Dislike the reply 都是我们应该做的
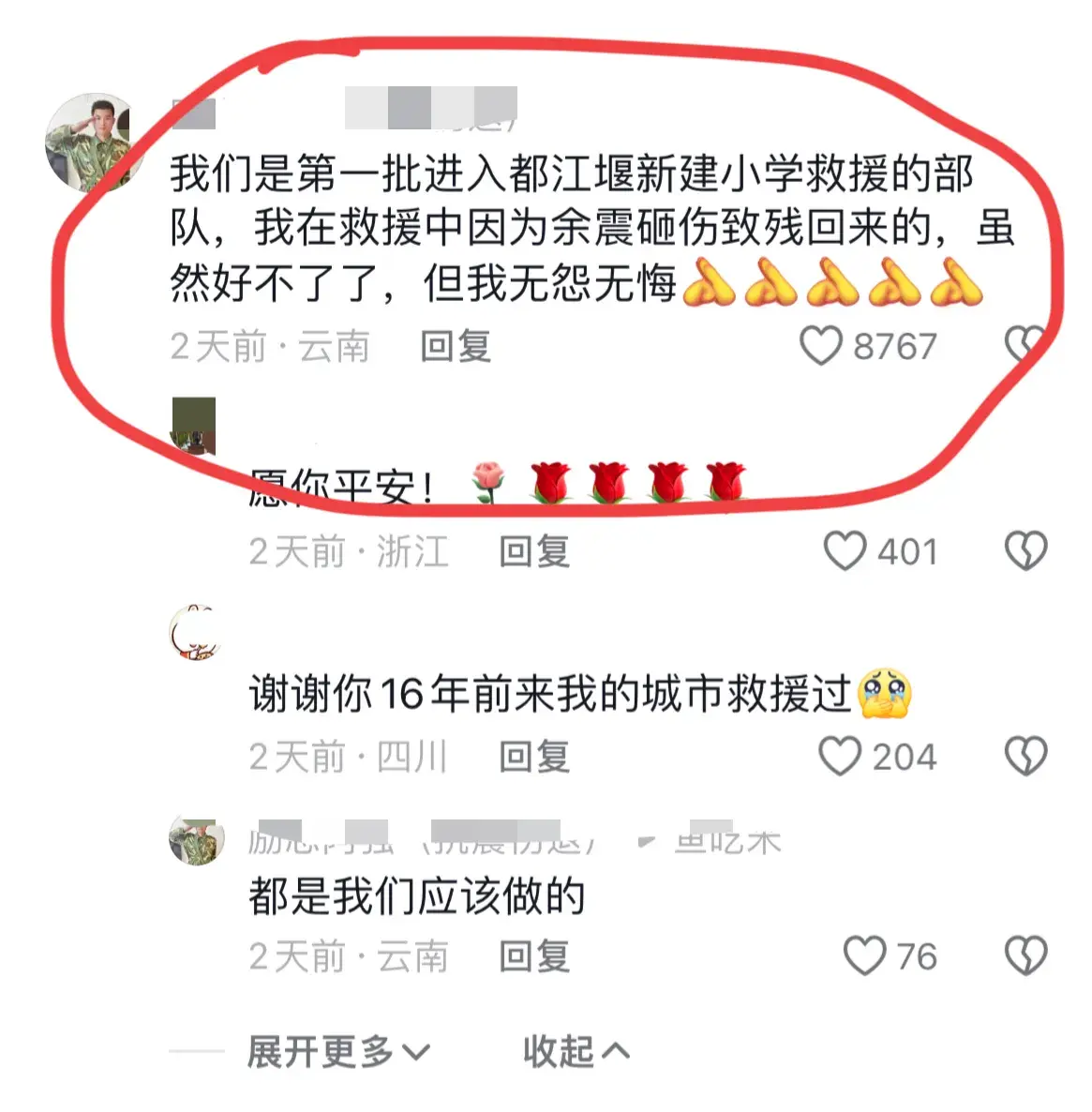 point(1025,956)
